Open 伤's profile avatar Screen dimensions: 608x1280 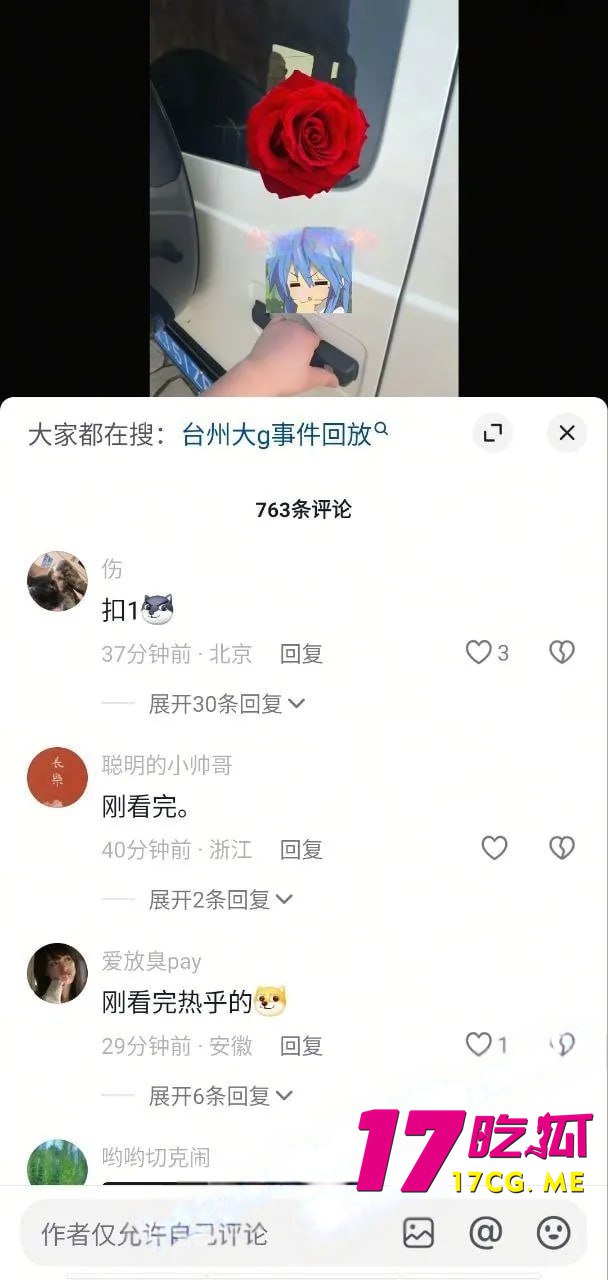point(57,581)
